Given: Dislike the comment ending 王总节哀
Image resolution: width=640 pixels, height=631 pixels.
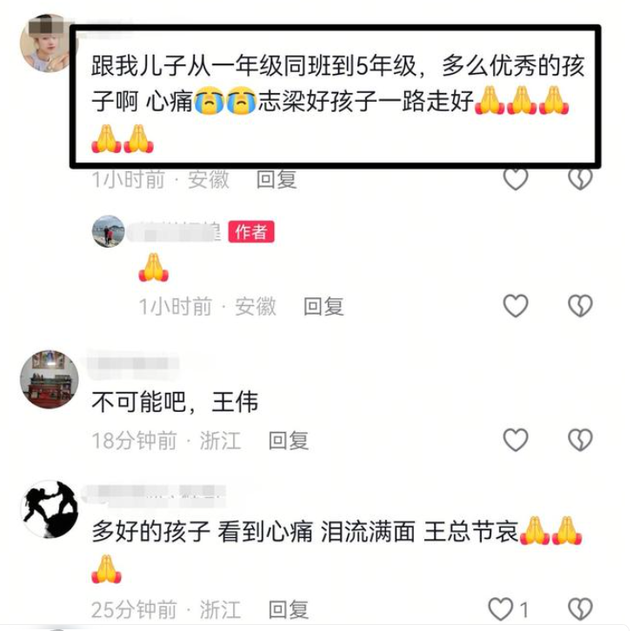Looking at the screenshot, I should pyautogui.click(x=580, y=609).
